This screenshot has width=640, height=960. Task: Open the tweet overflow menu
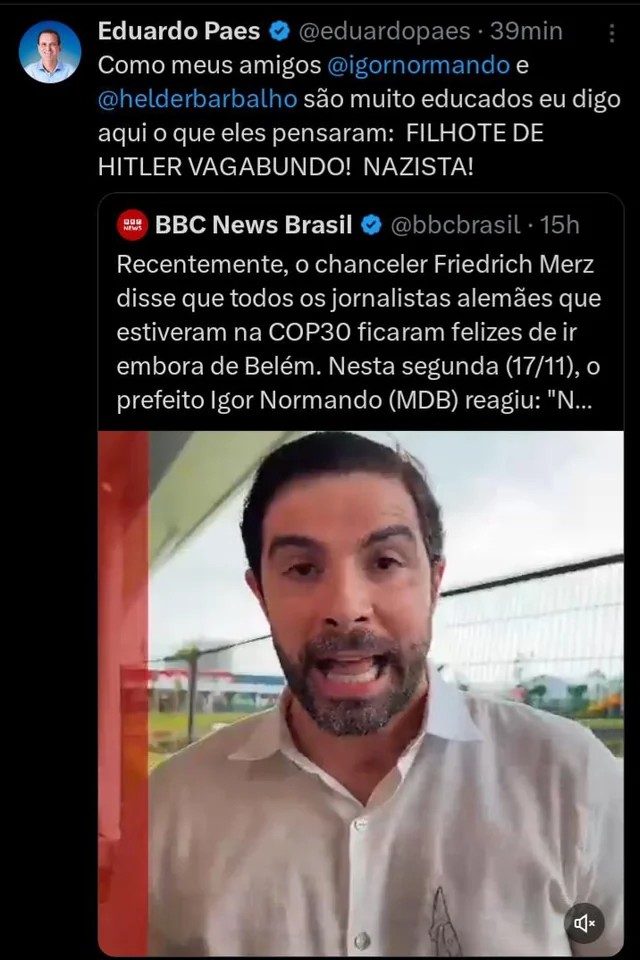pyautogui.click(x=612, y=34)
